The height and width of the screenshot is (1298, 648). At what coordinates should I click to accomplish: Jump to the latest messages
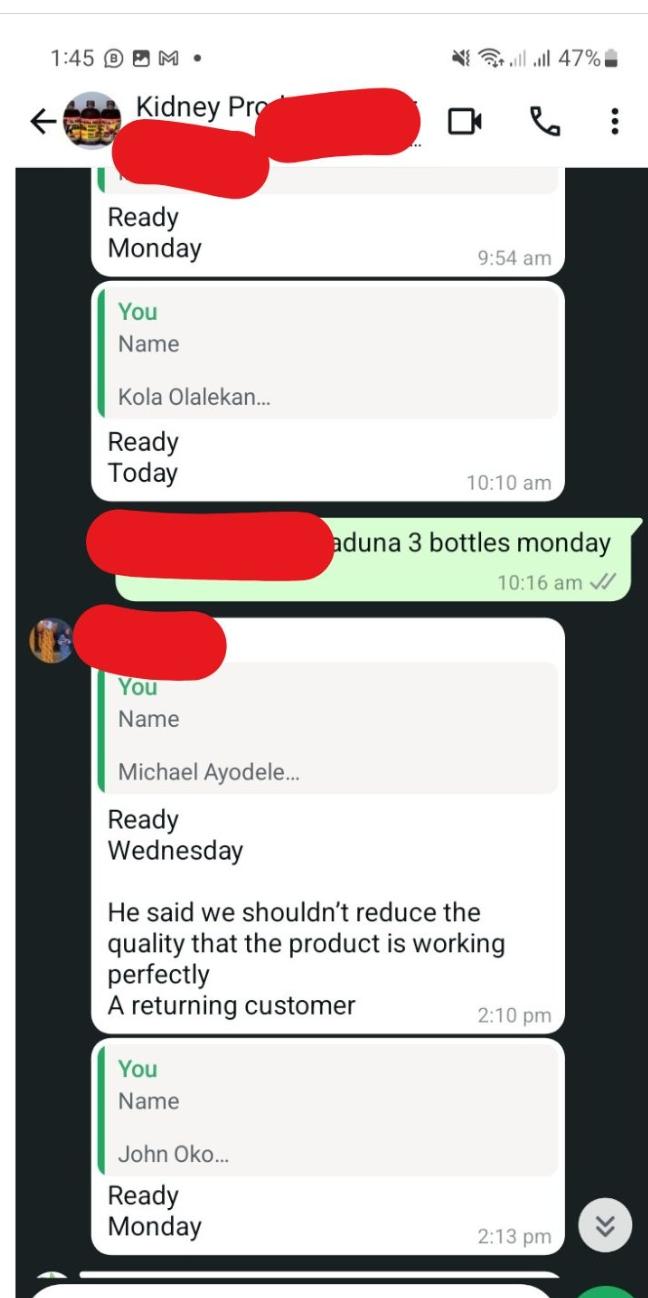coord(605,1225)
